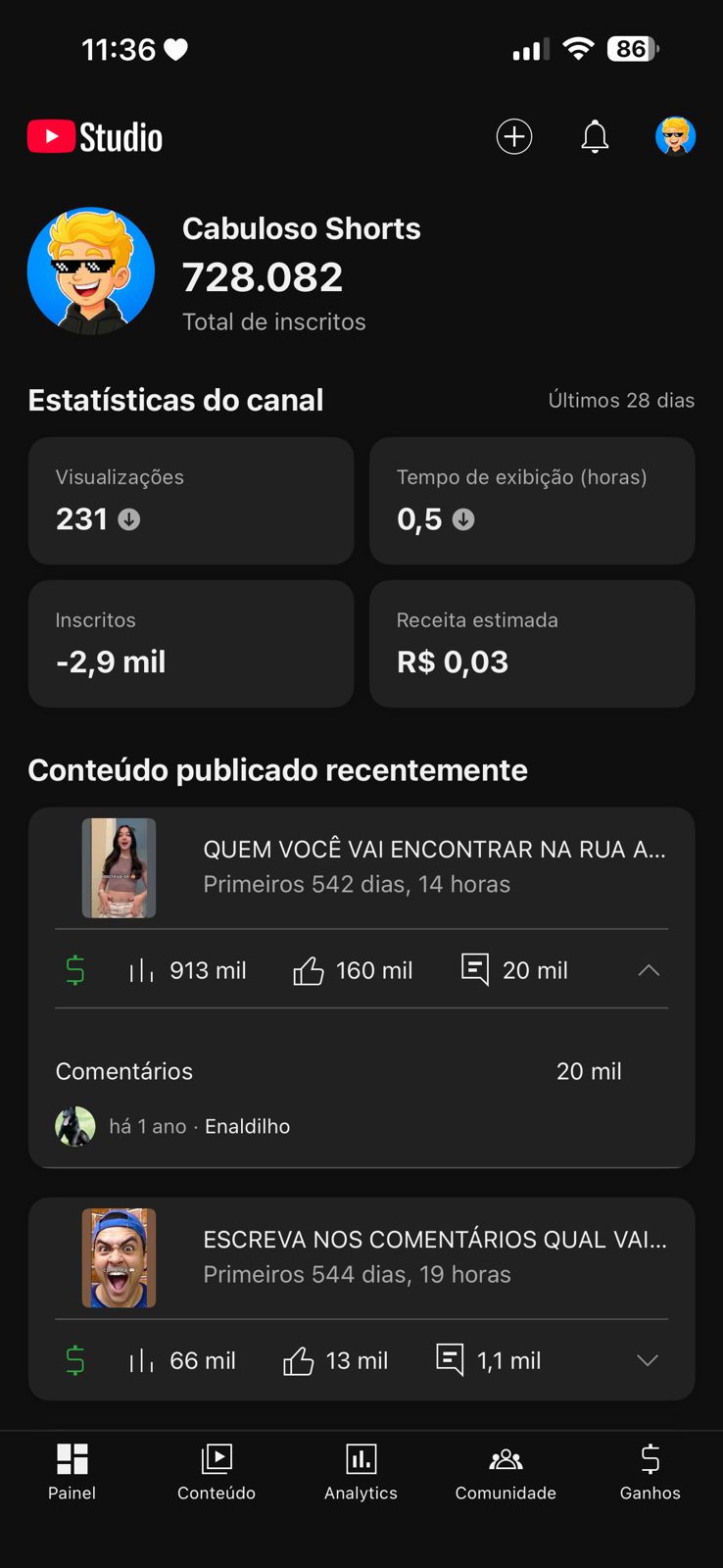723x1568 pixels.
Task: Go to the Painel tab
Action: (x=72, y=1471)
